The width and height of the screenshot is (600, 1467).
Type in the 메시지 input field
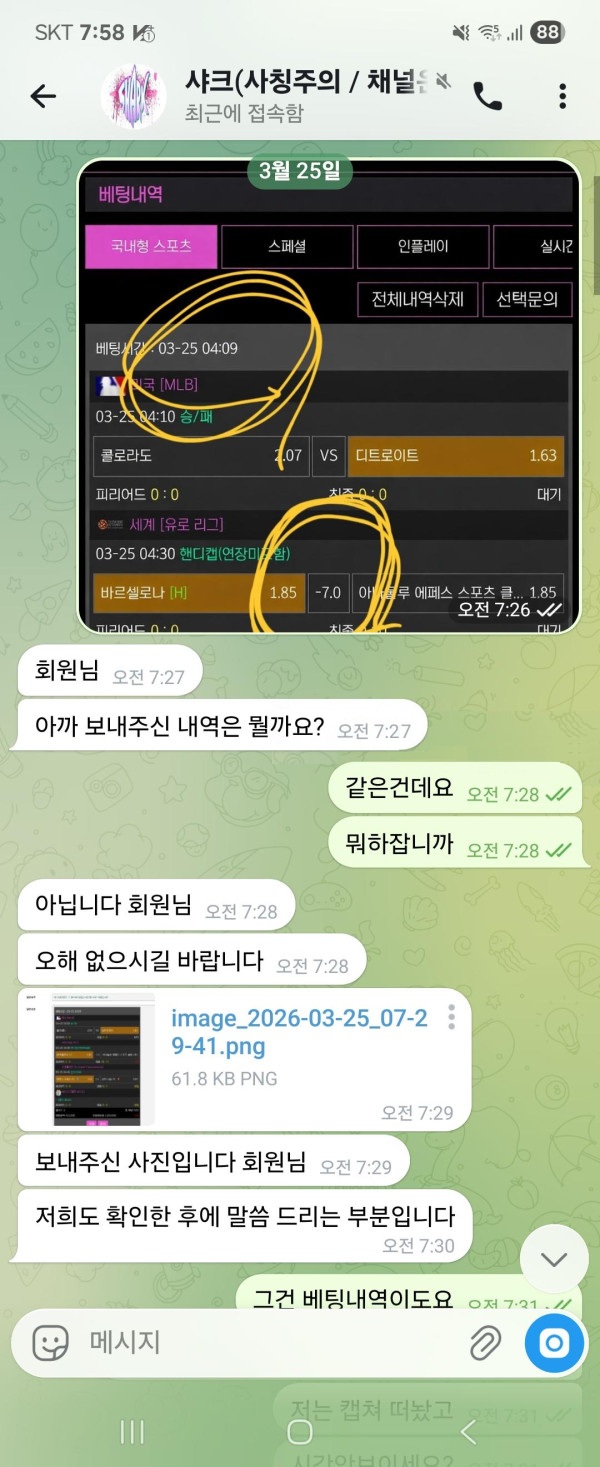tap(260, 1342)
